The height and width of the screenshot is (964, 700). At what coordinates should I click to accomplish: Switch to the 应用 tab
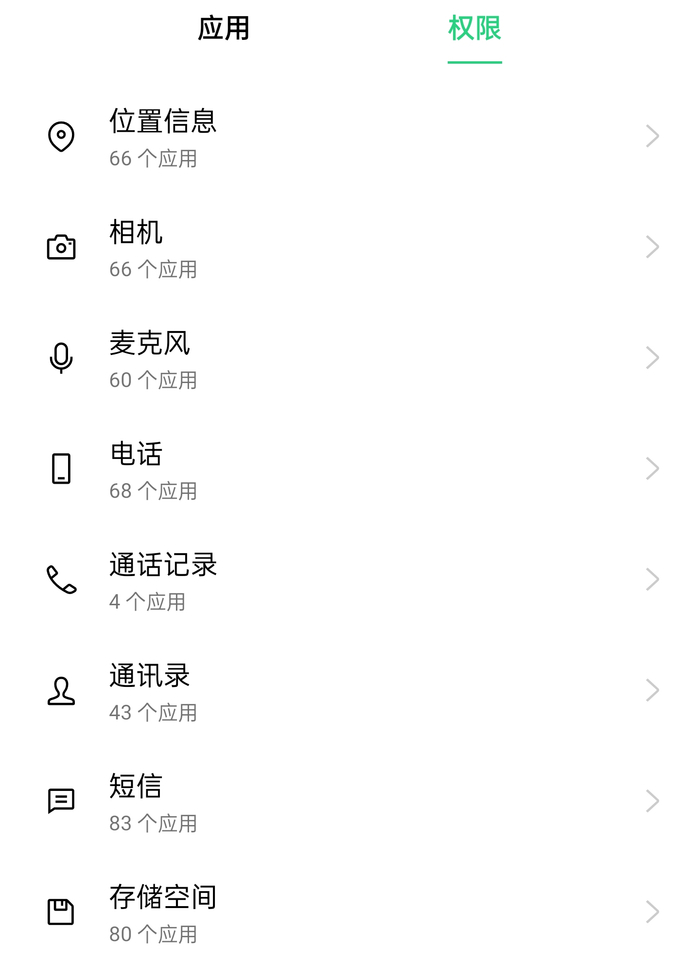coord(223,29)
